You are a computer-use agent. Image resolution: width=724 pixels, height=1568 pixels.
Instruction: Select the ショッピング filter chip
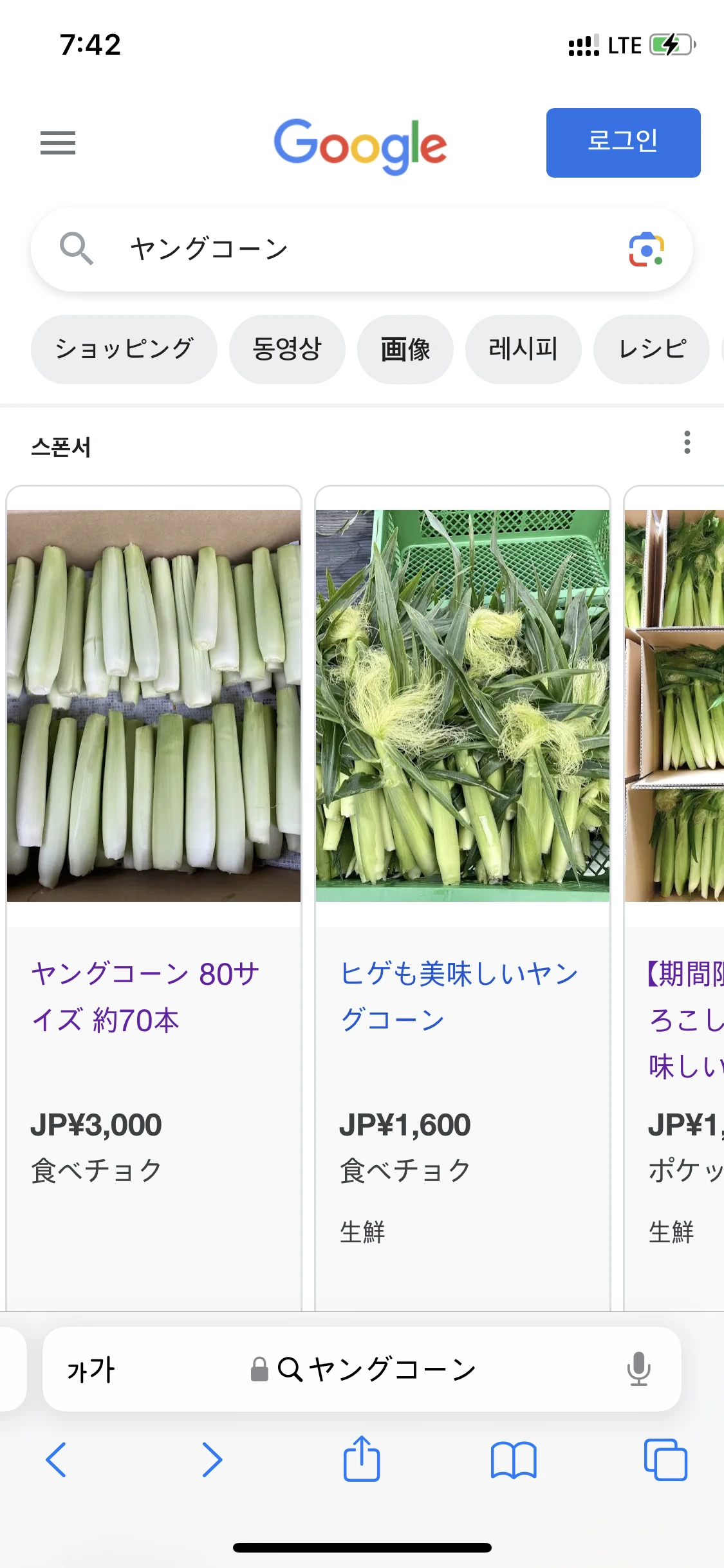124,350
